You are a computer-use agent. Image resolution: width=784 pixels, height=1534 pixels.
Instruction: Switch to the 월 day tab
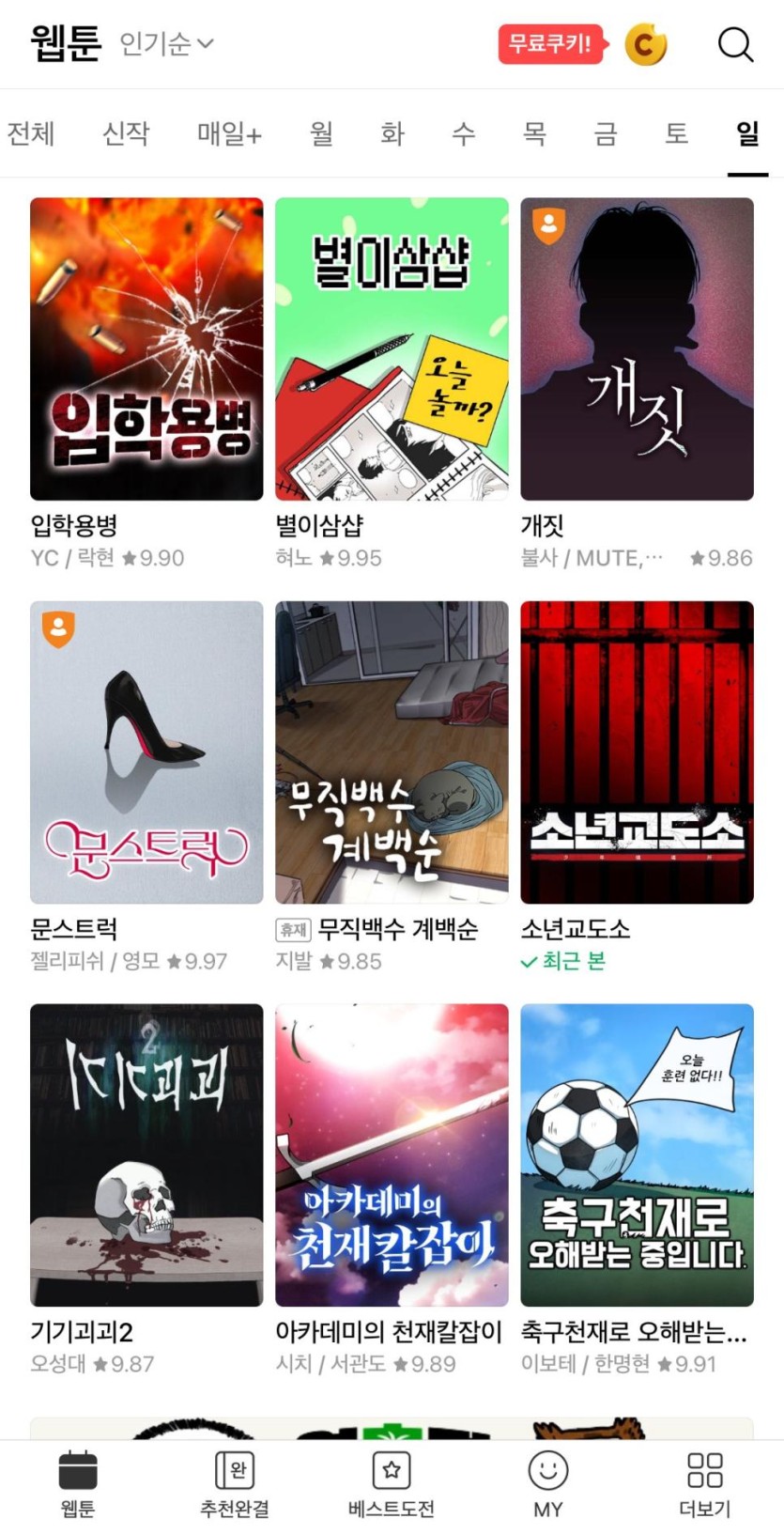pos(321,133)
